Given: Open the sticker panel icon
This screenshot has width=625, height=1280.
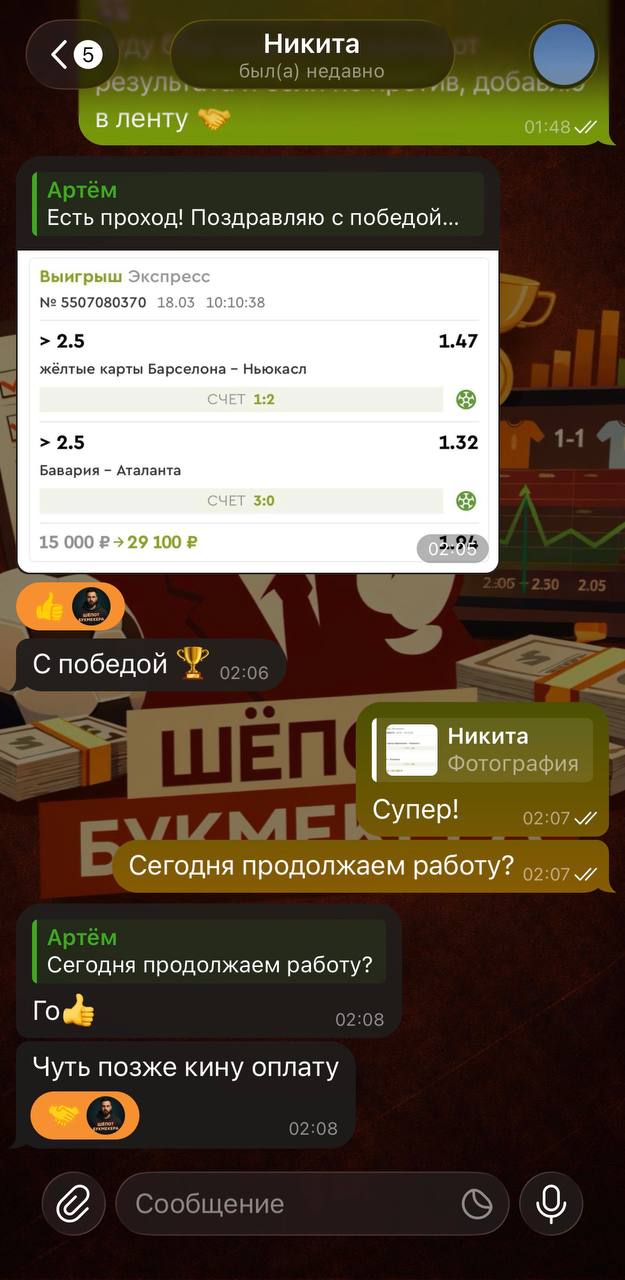Looking at the screenshot, I should pyautogui.click(x=477, y=1204).
